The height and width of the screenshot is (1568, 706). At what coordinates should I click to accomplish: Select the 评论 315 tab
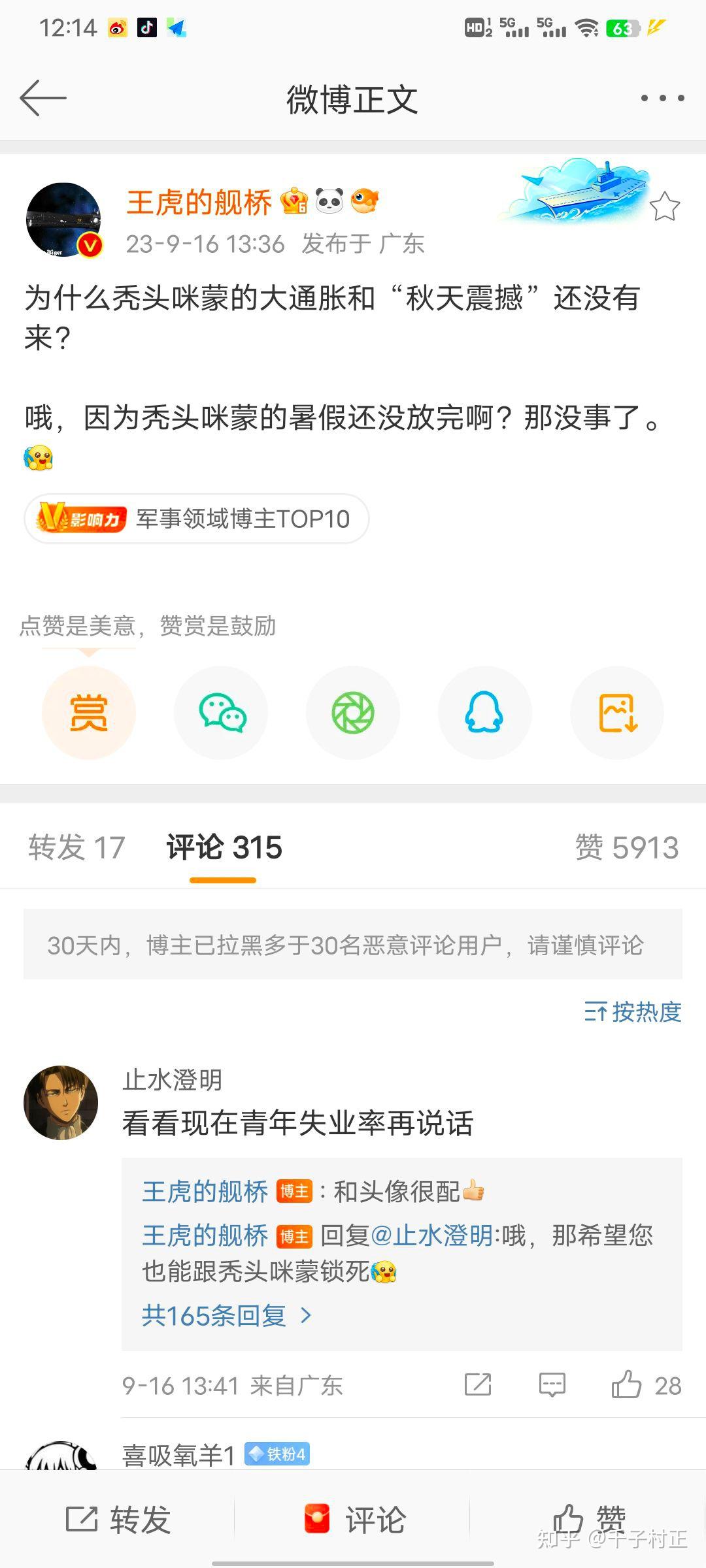224,847
